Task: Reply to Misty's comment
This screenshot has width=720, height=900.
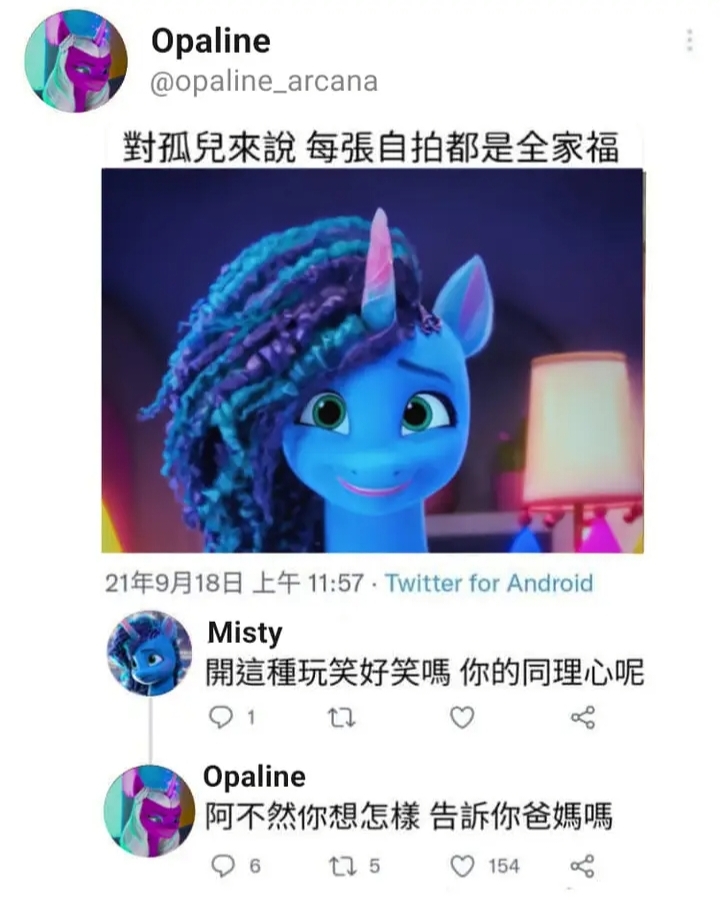Action: (x=223, y=717)
